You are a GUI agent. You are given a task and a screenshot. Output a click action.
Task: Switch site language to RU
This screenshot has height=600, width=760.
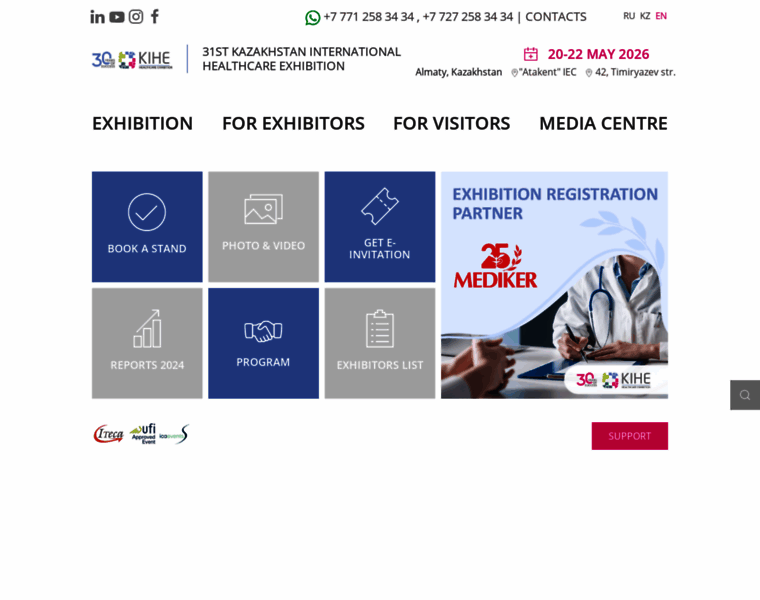click(x=629, y=16)
